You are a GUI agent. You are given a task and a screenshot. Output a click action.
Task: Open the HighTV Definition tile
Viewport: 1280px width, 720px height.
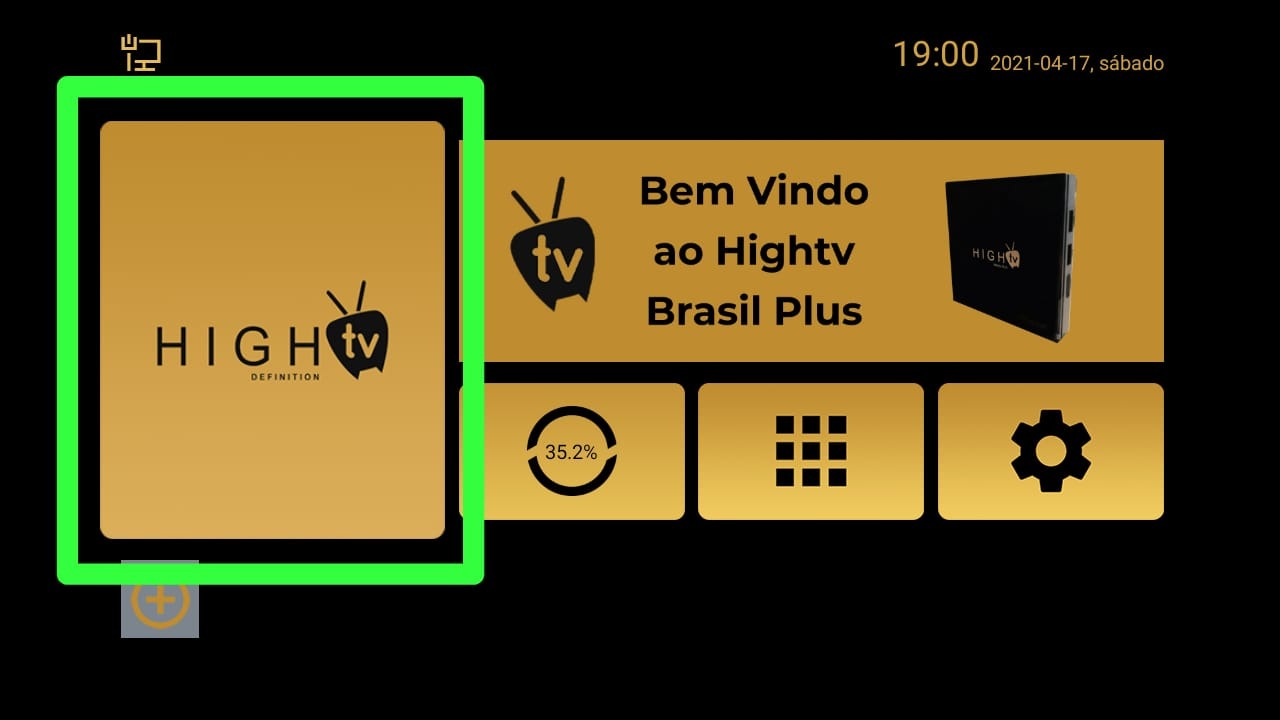pyautogui.click(x=272, y=330)
